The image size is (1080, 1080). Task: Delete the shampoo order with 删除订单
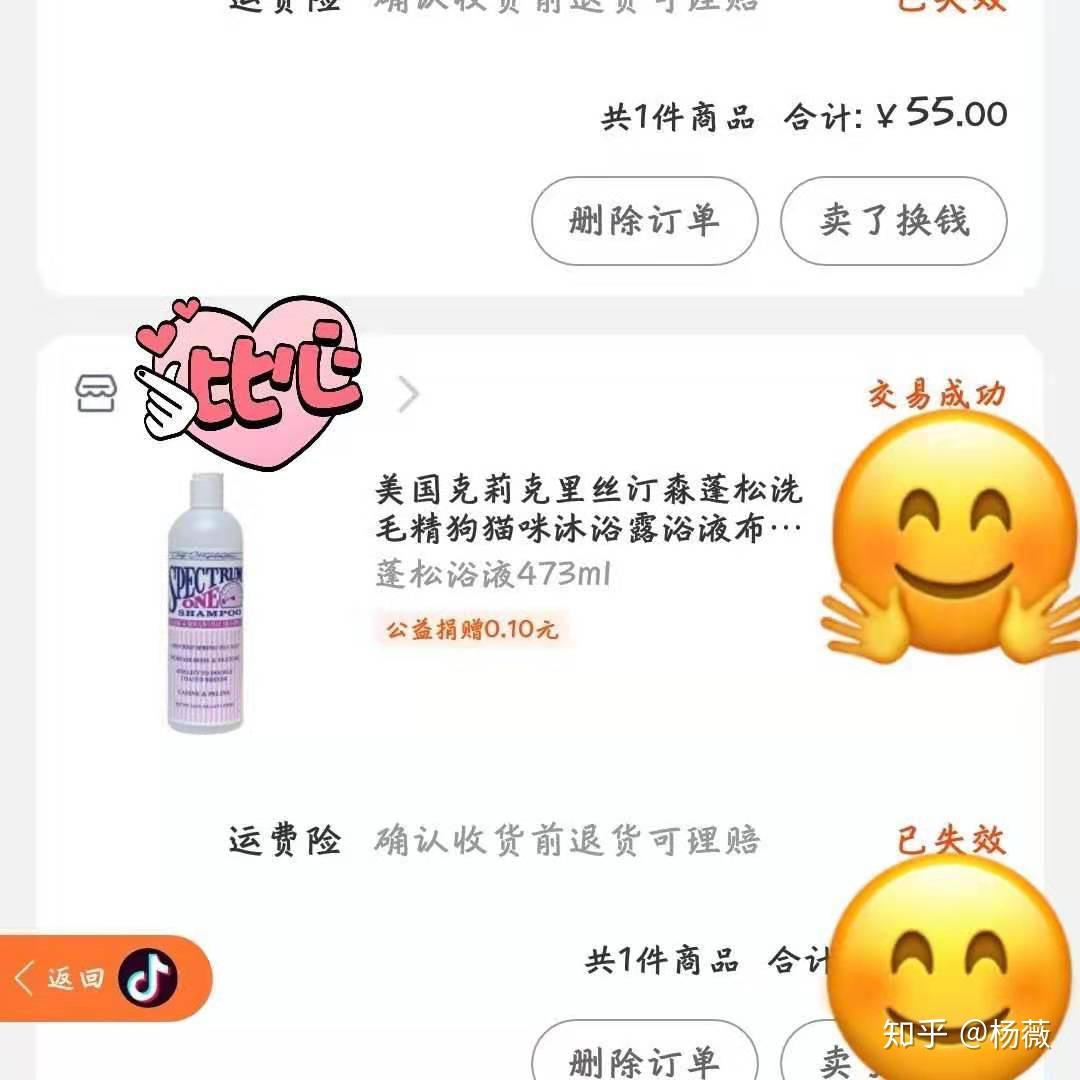(x=644, y=1058)
